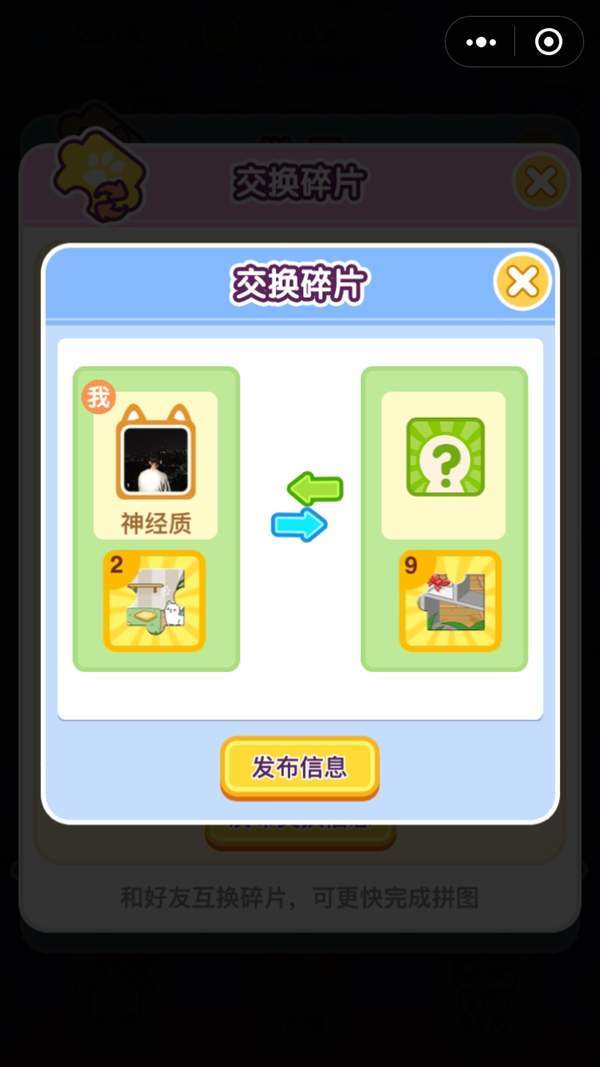Select the wanted puzzle piece number 9
Image resolution: width=600 pixels, height=1067 pixels.
[x=449, y=601]
